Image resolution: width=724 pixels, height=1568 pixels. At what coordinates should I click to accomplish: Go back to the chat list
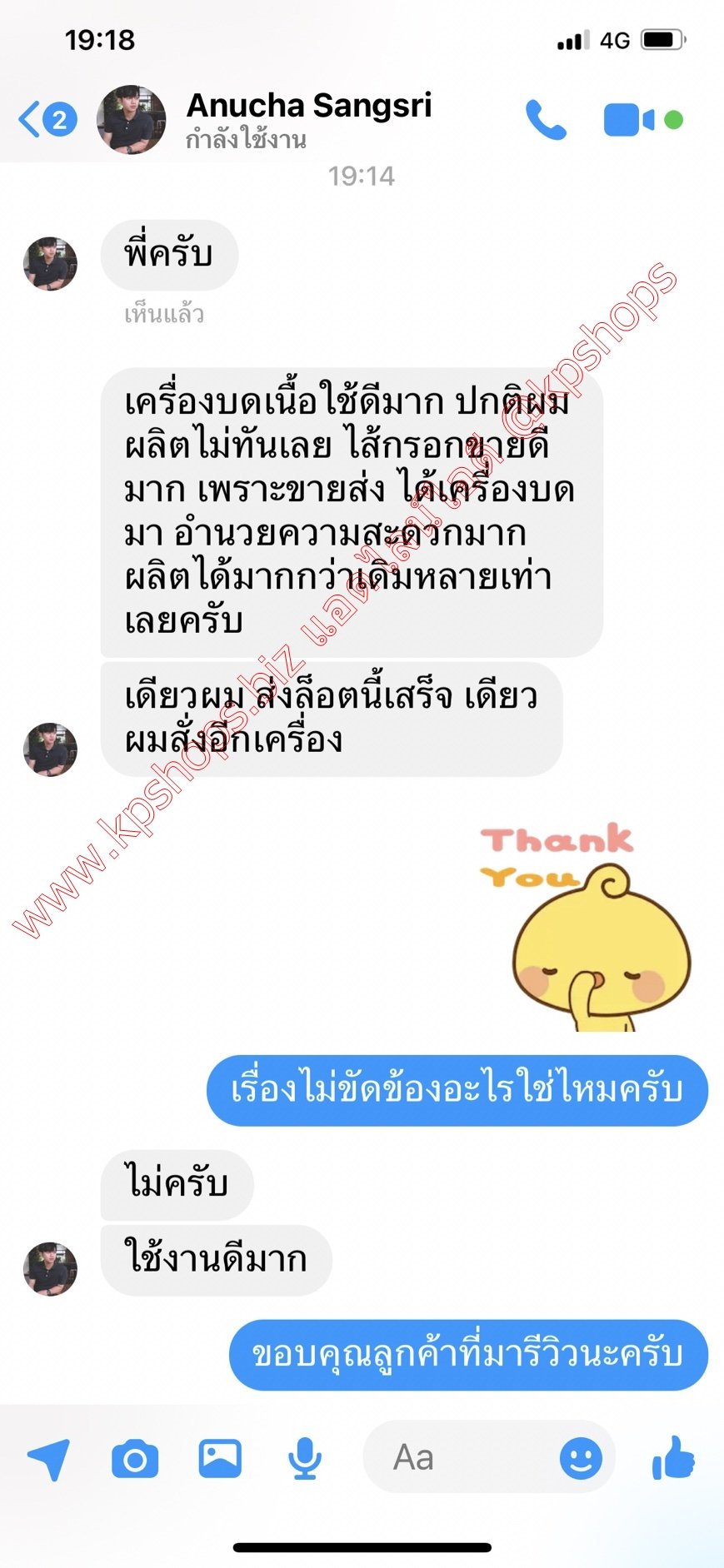coord(46,120)
